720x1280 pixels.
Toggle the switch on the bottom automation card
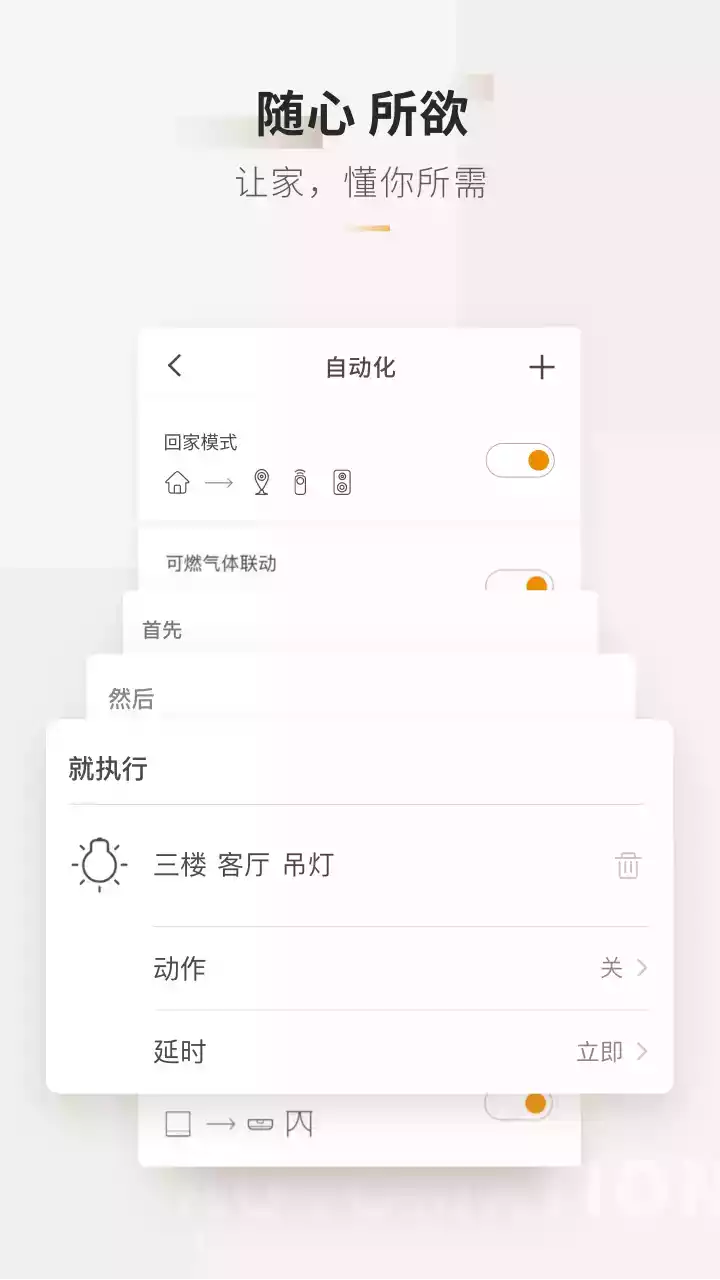(x=519, y=1101)
